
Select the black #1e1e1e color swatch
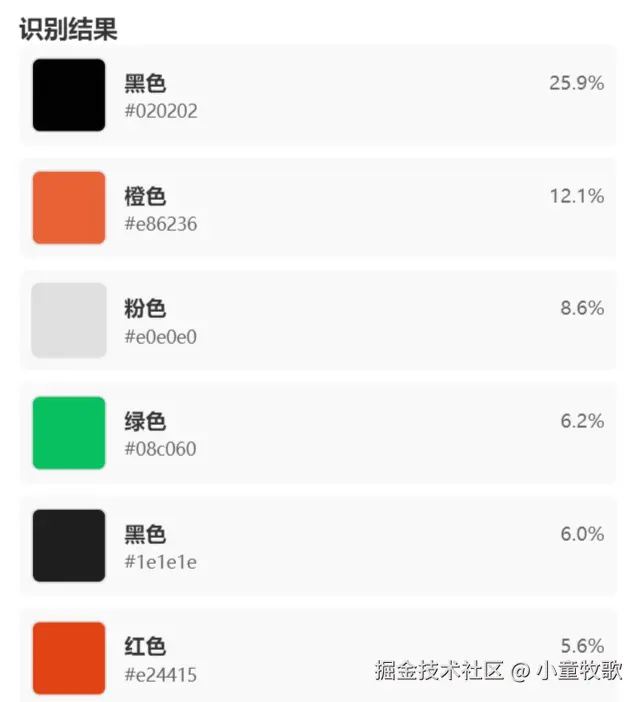(x=69, y=546)
